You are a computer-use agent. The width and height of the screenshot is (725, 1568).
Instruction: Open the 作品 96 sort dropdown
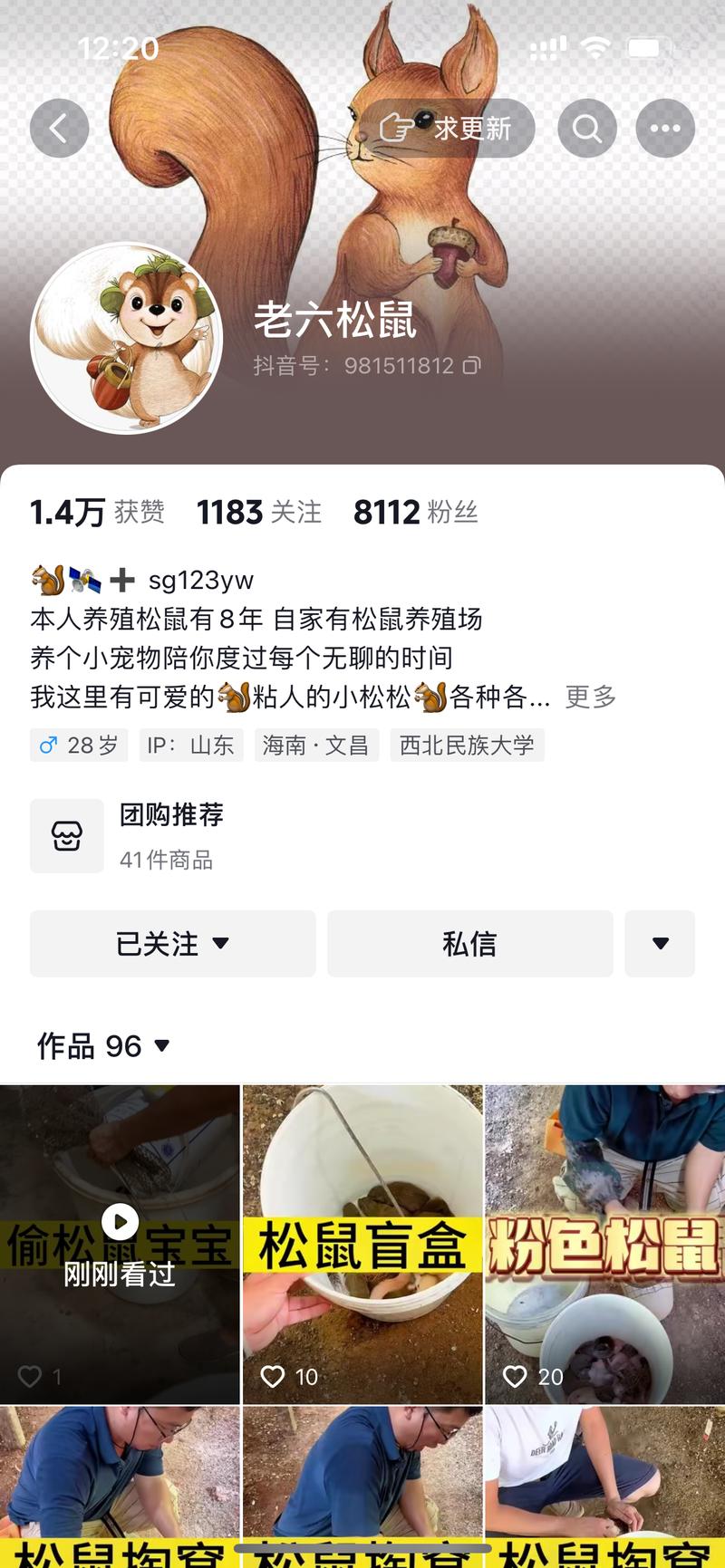[x=162, y=1045]
